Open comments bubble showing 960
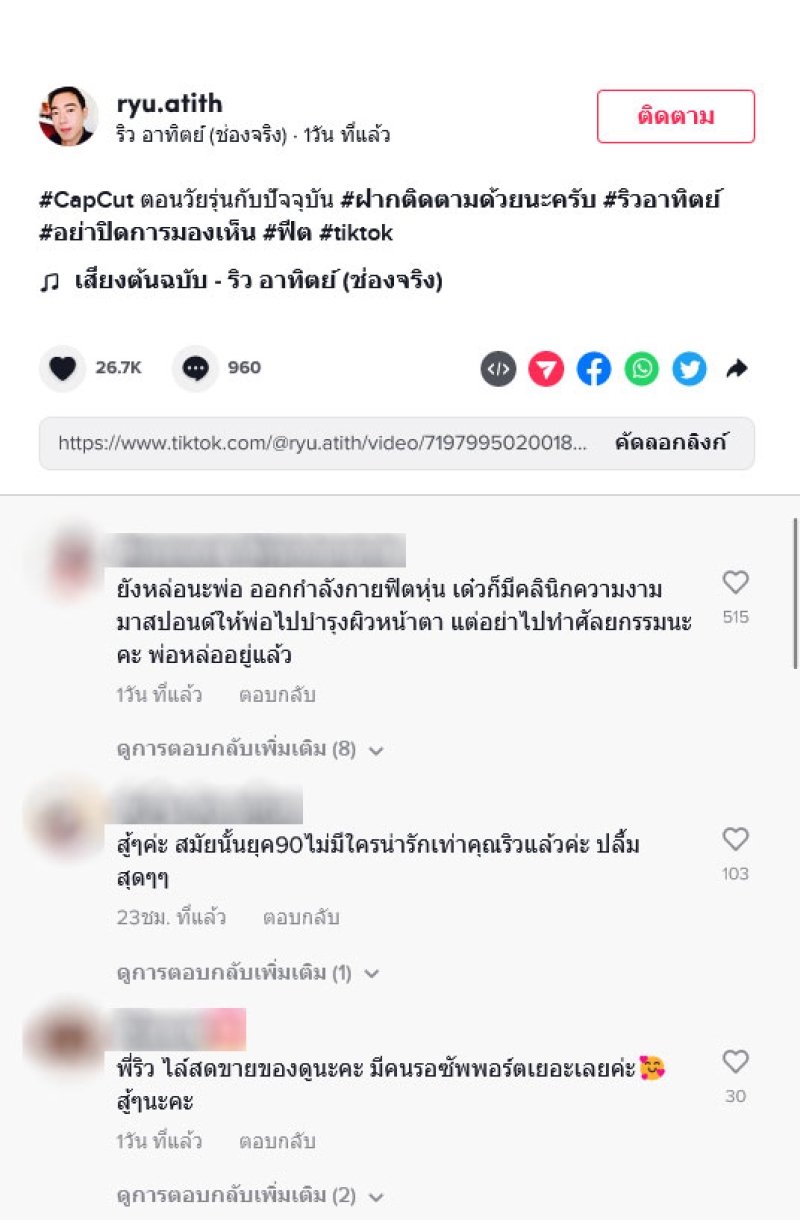 pyautogui.click(x=196, y=368)
